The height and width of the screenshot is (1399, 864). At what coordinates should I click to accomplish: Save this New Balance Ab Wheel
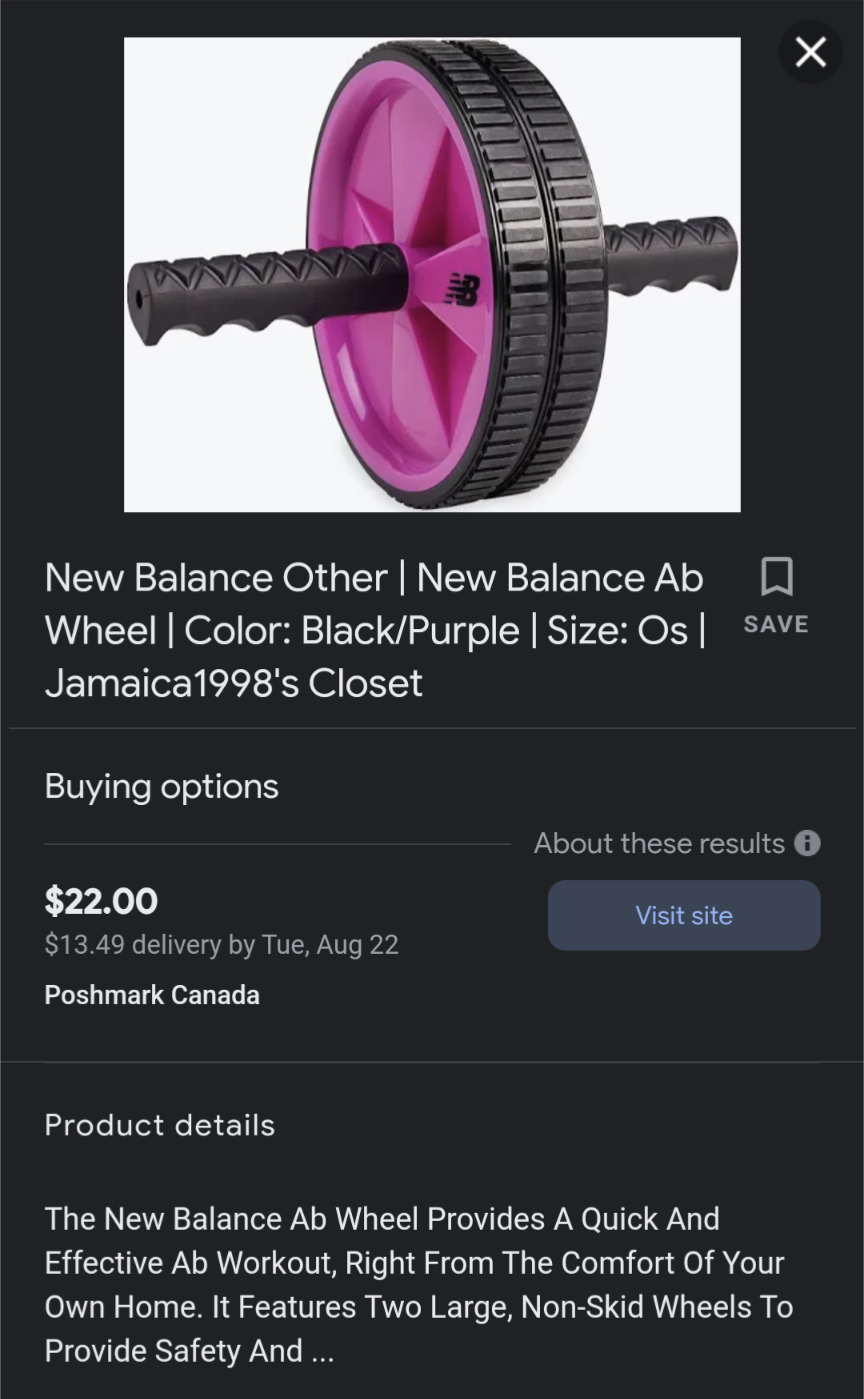tap(776, 596)
